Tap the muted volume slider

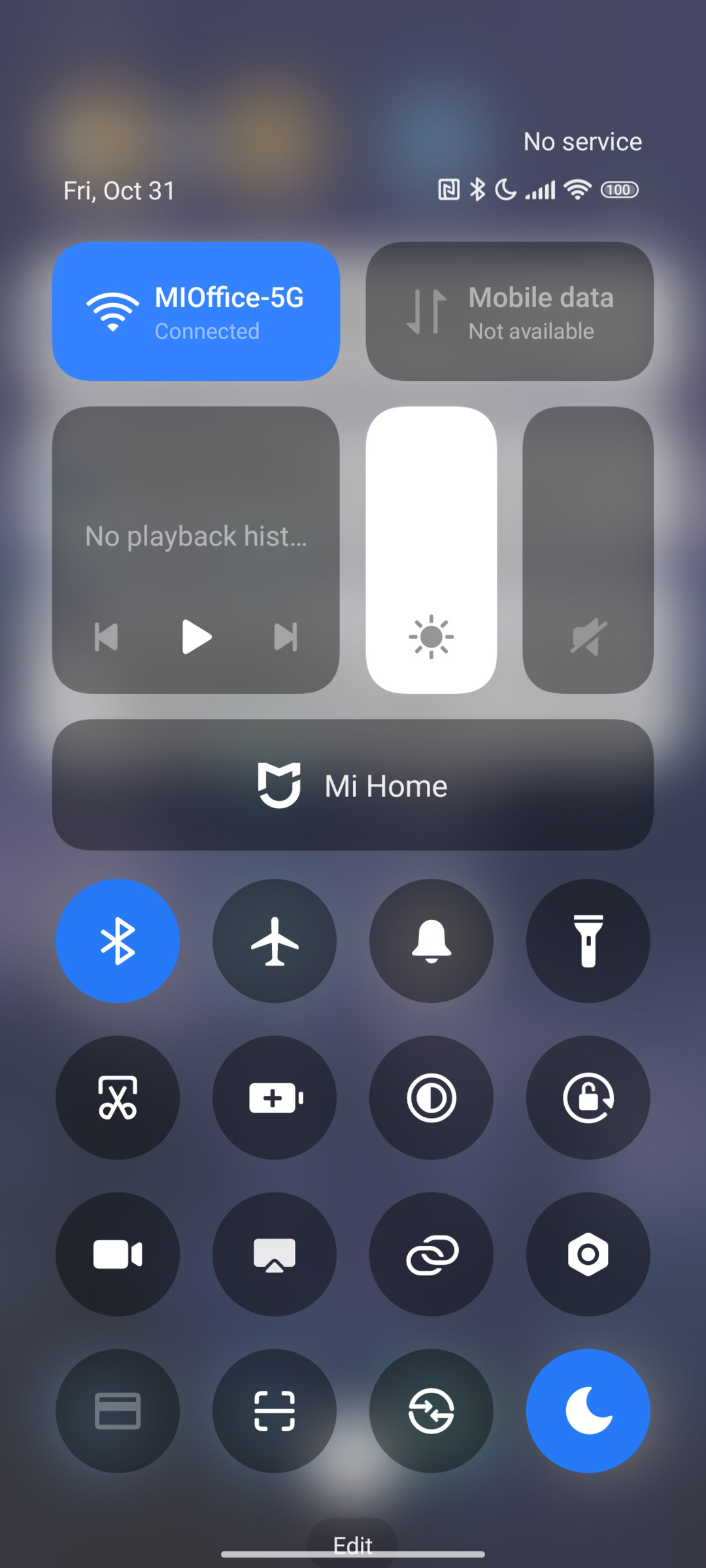coord(588,550)
